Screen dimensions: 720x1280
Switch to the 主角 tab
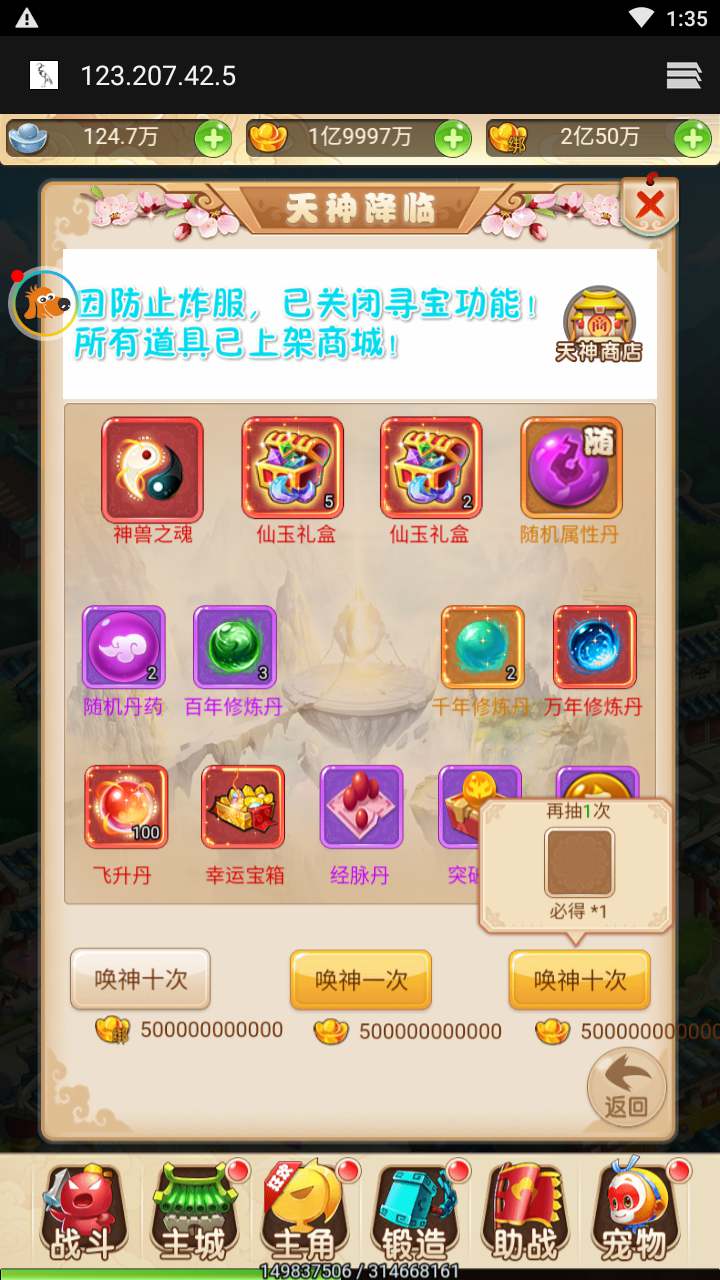[305, 1212]
